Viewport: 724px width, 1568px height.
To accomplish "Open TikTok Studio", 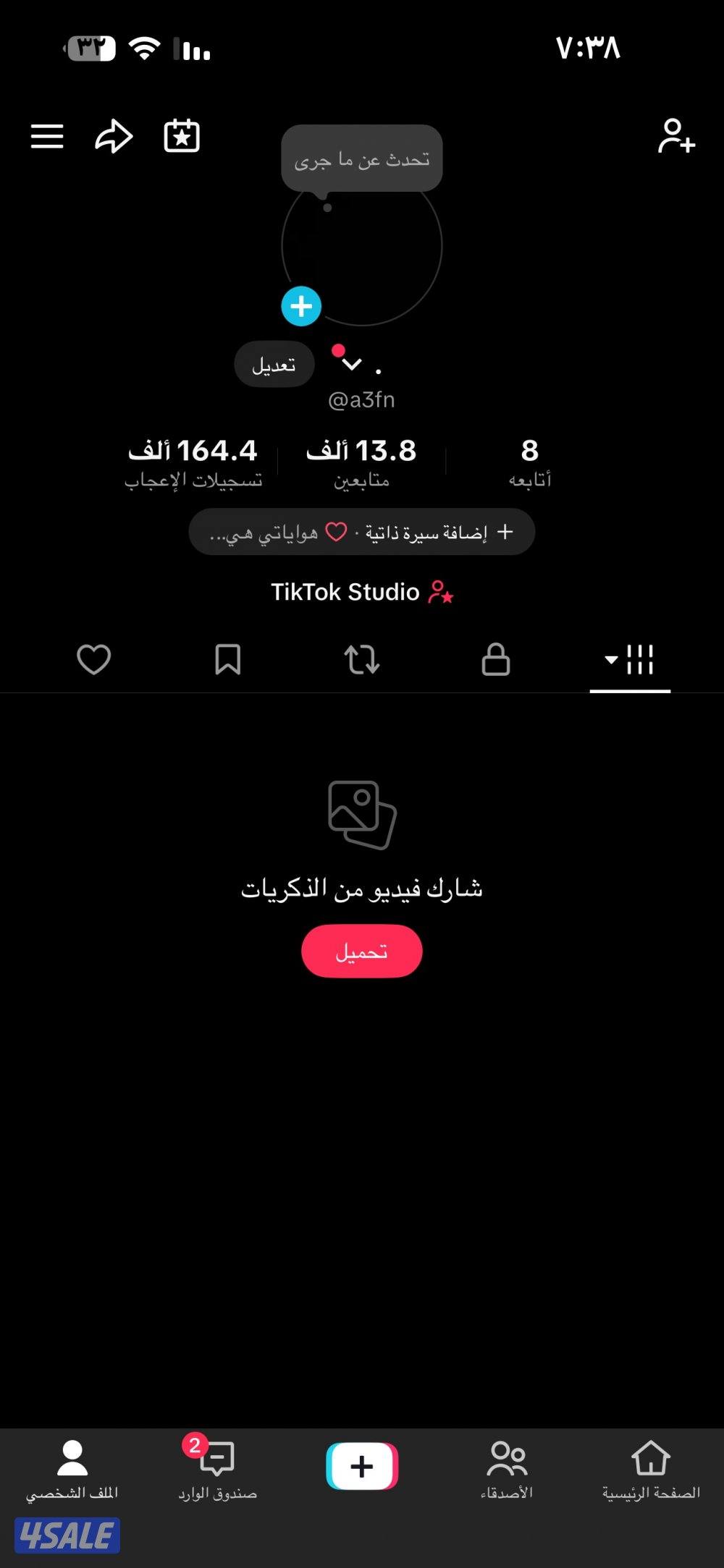I will (x=362, y=592).
